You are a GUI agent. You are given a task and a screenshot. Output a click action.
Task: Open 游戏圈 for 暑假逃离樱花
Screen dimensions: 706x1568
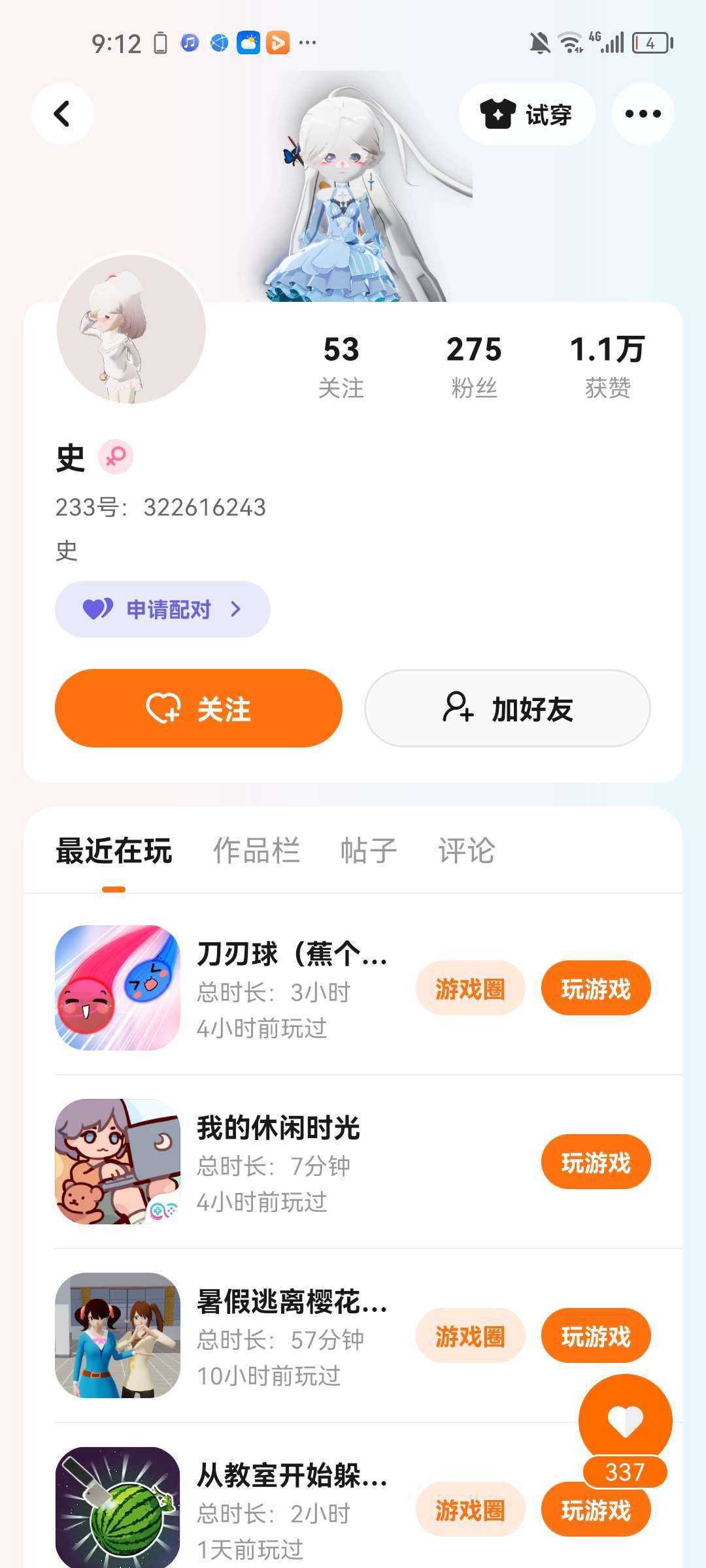470,1335
